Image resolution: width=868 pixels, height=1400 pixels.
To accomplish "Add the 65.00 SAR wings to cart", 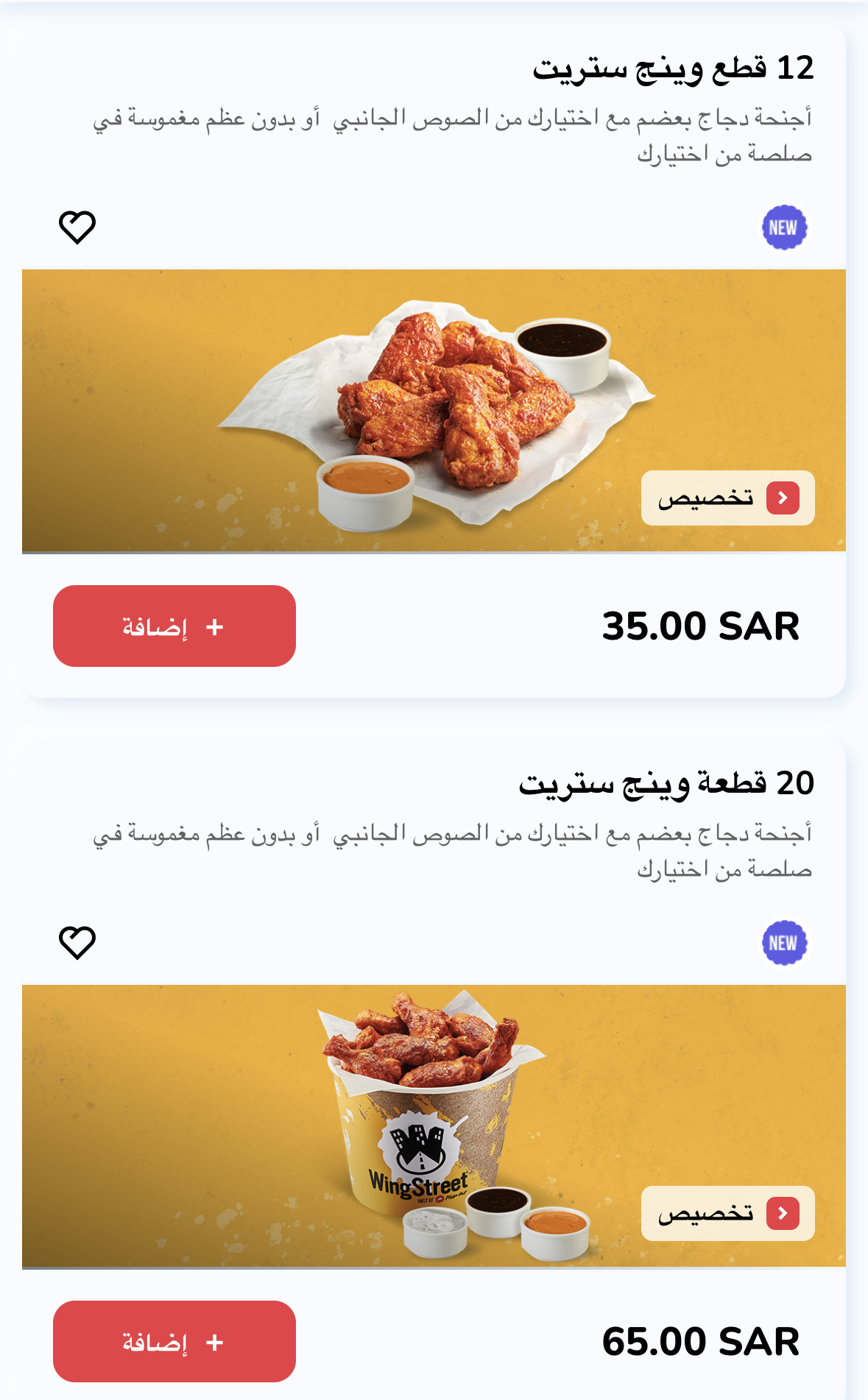I will (174, 1342).
